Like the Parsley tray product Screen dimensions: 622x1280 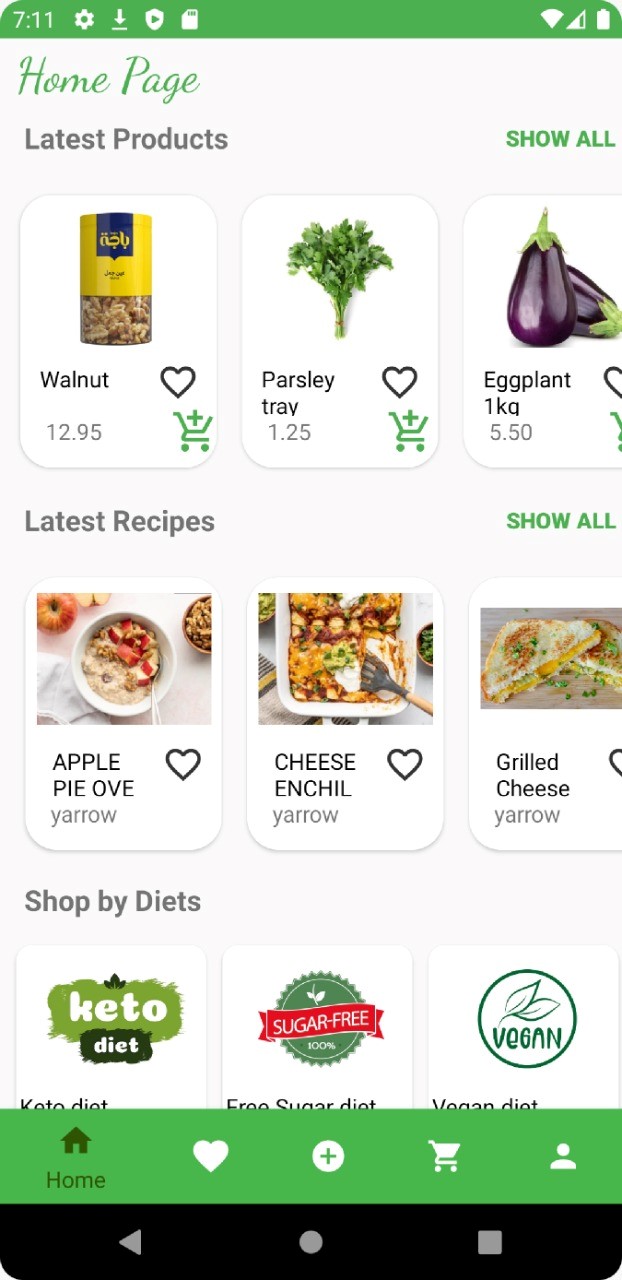click(400, 381)
